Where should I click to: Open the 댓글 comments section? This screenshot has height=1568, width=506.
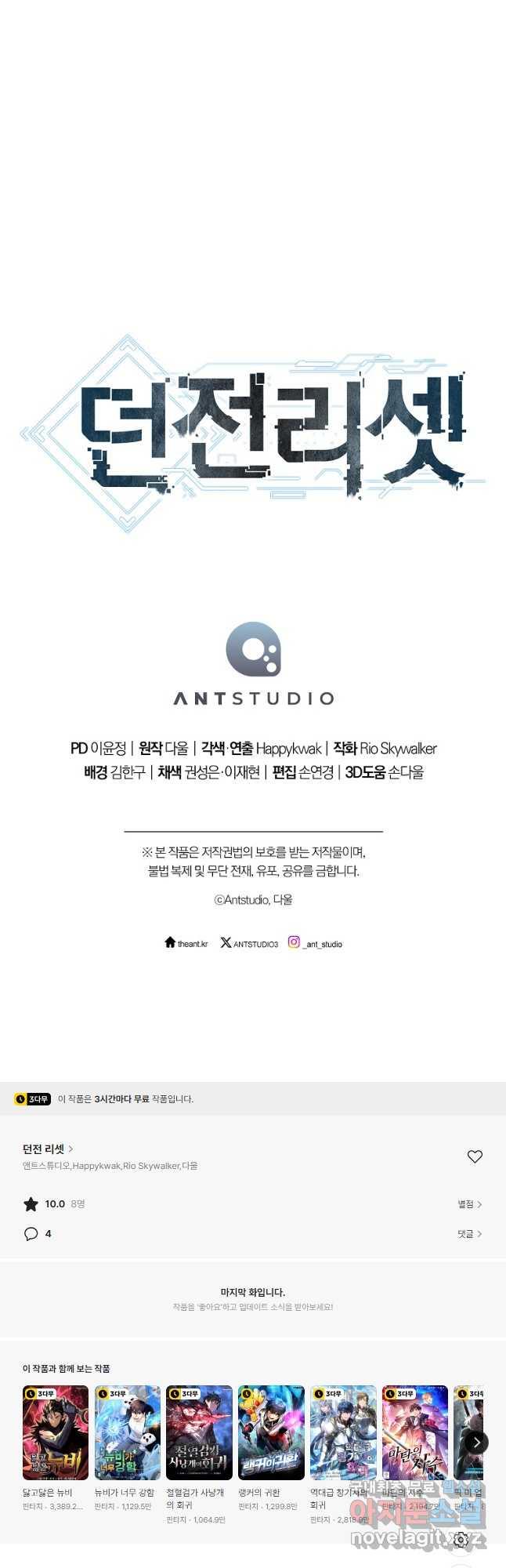coord(469,1234)
